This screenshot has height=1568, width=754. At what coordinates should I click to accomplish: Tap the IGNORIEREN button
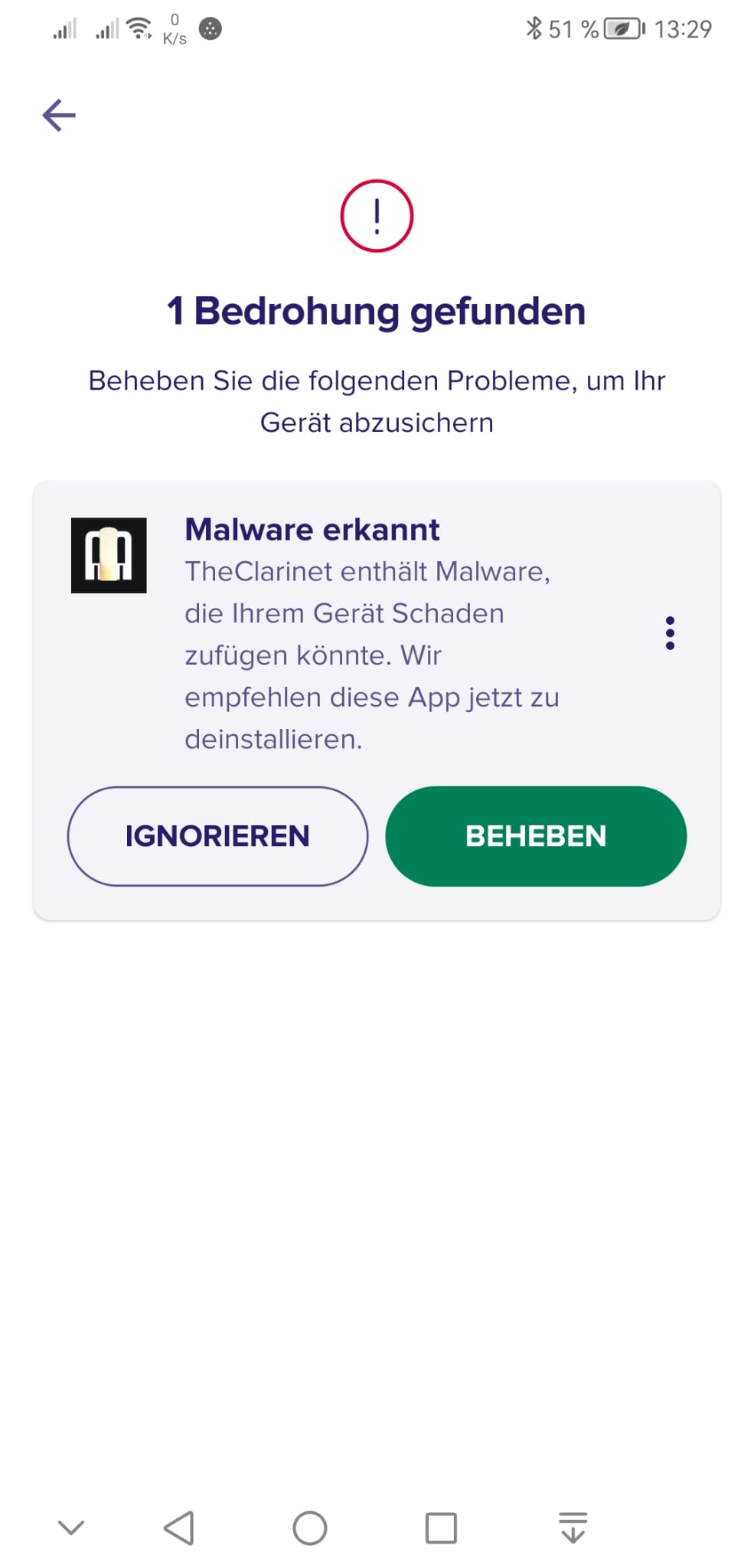pos(217,836)
